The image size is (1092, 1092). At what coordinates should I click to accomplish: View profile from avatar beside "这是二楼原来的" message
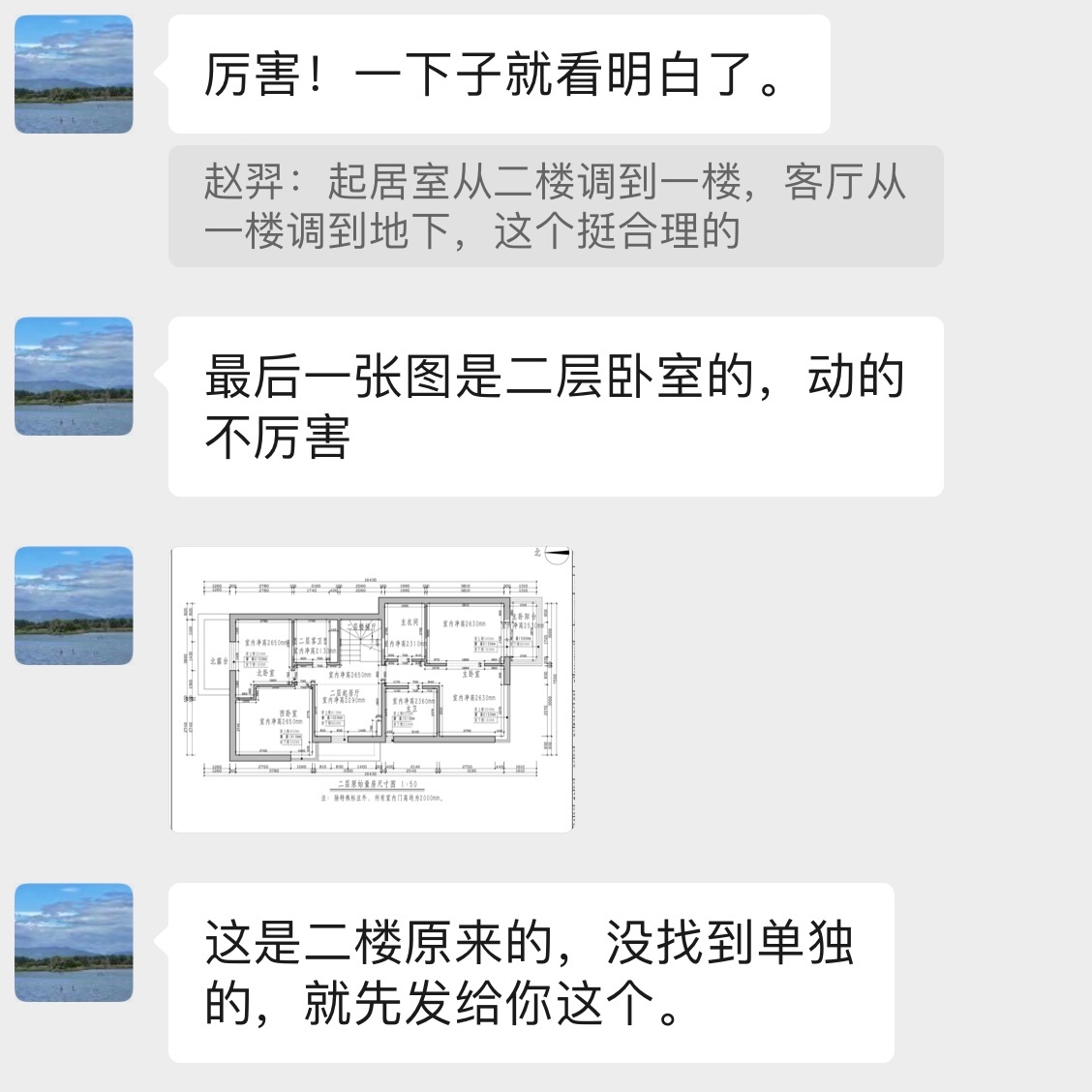74,943
